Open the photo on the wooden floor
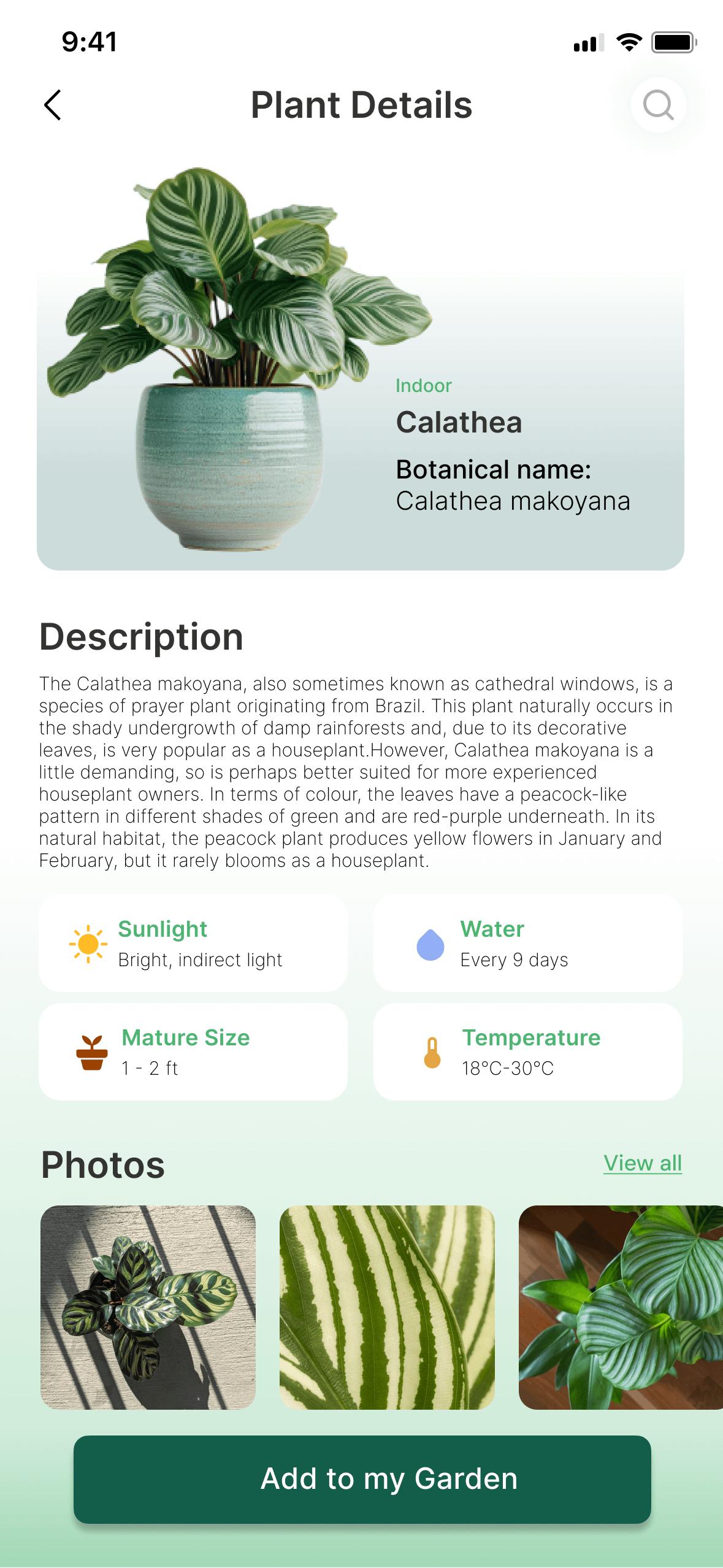This screenshot has width=723, height=1568. (x=621, y=1307)
